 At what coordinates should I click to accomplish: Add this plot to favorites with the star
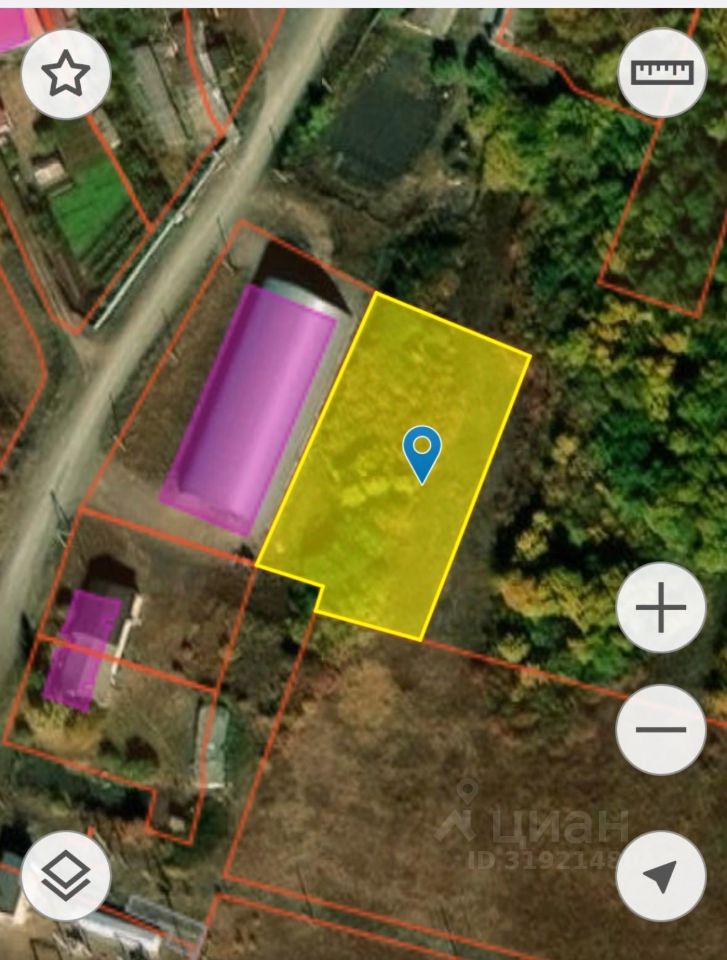(x=66, y=74)
